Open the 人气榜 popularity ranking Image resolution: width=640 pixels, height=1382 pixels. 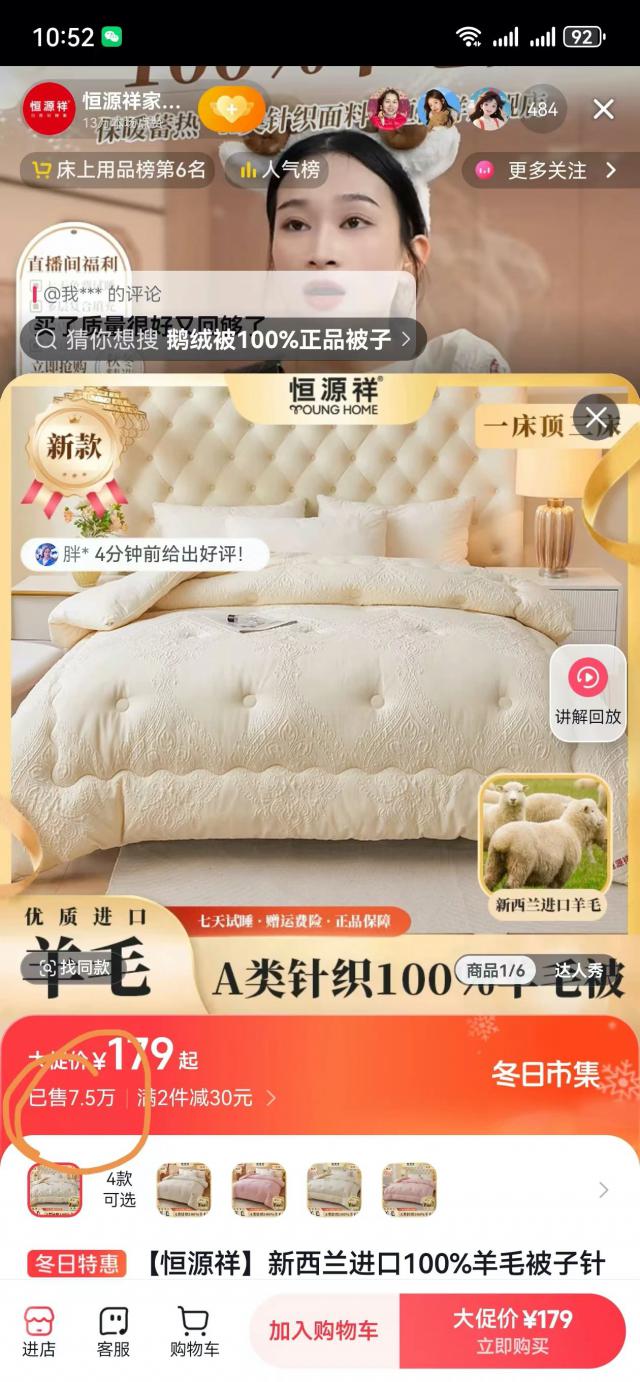280,170
